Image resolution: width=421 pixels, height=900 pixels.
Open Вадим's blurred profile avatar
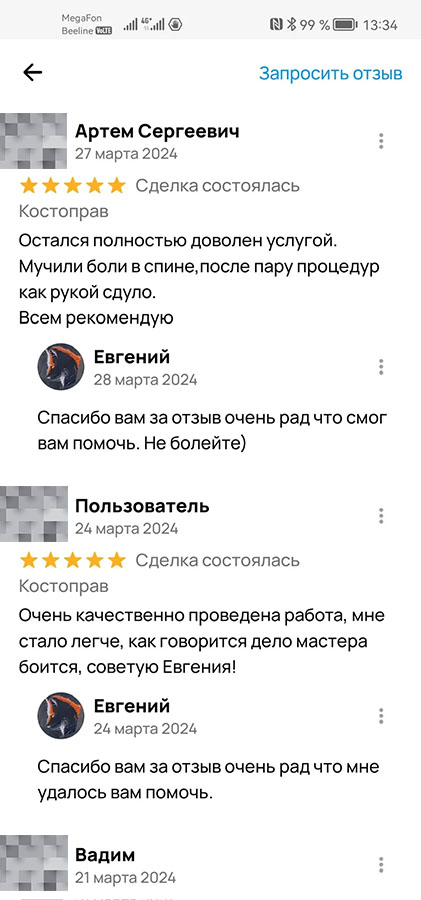pos(33,863)
